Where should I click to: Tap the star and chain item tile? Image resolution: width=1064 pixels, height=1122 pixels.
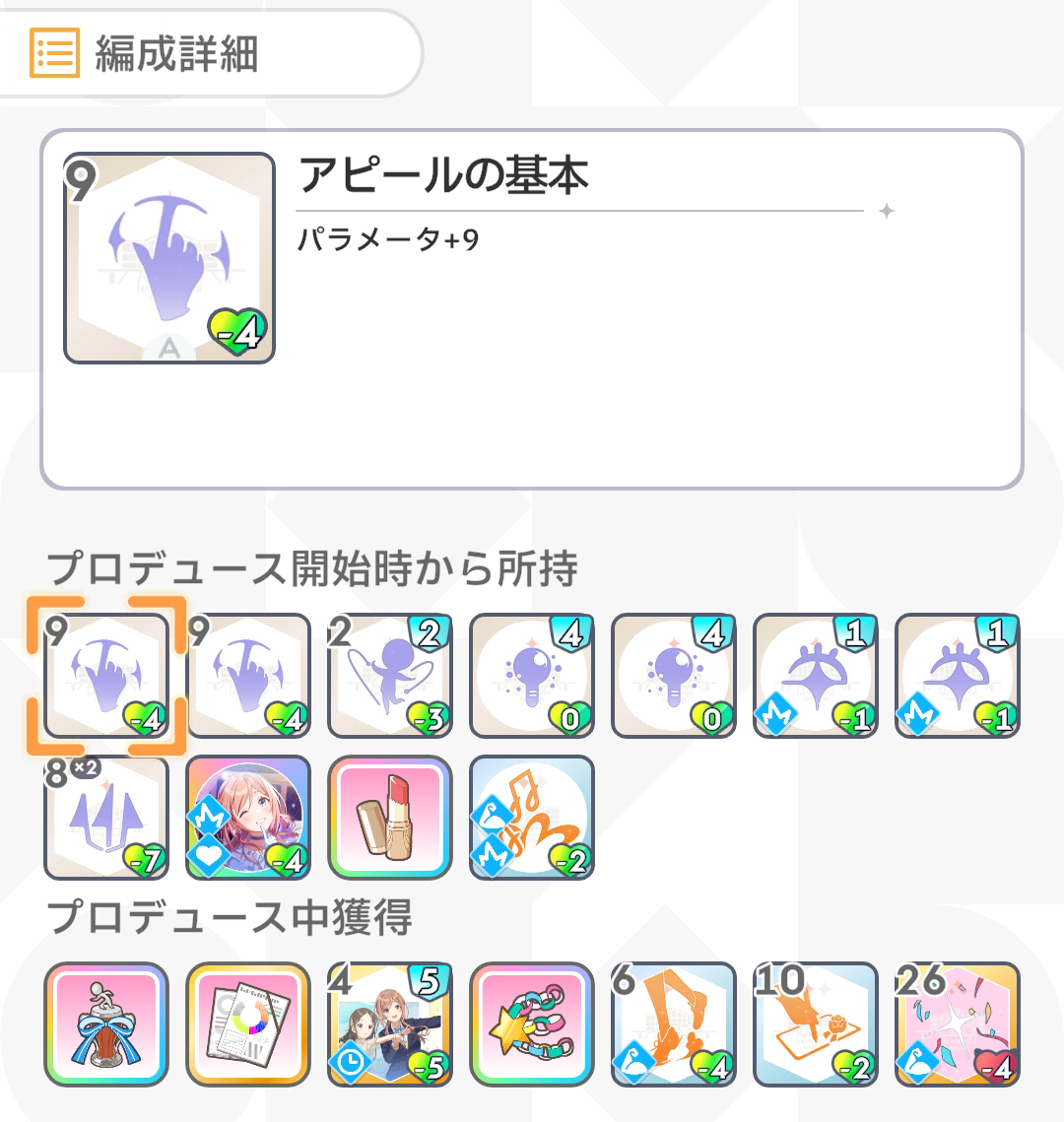pyautogui.click(x=532, y=1024)
